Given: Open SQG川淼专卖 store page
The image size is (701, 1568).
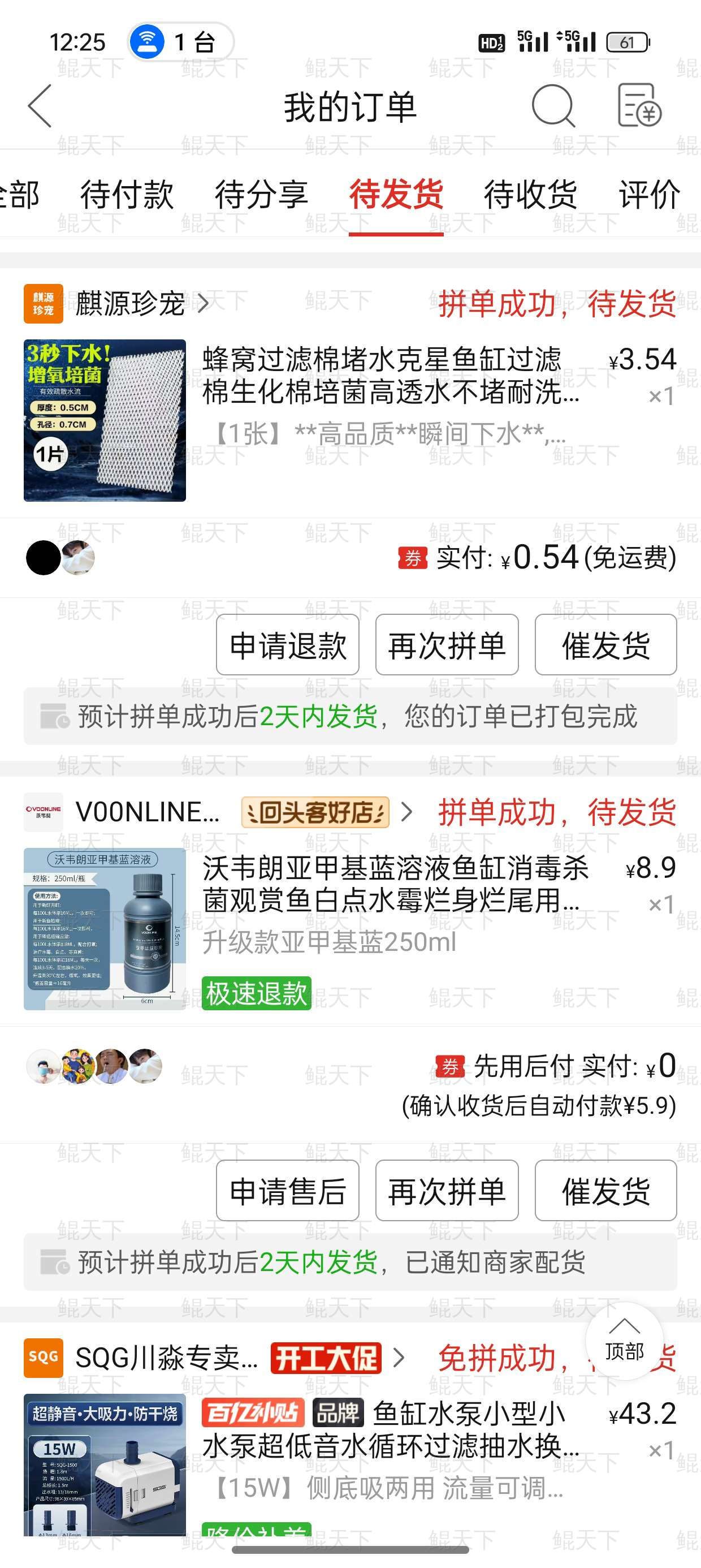Looking at the screenshot, I should pyautogui.click(x=166, y=1358).
